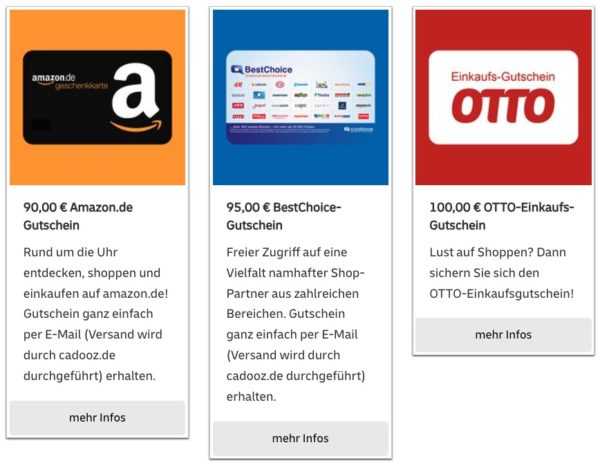Select the Amazon.de gift card image
Viewport: 600px width, 465px height.
coord(97,97)
